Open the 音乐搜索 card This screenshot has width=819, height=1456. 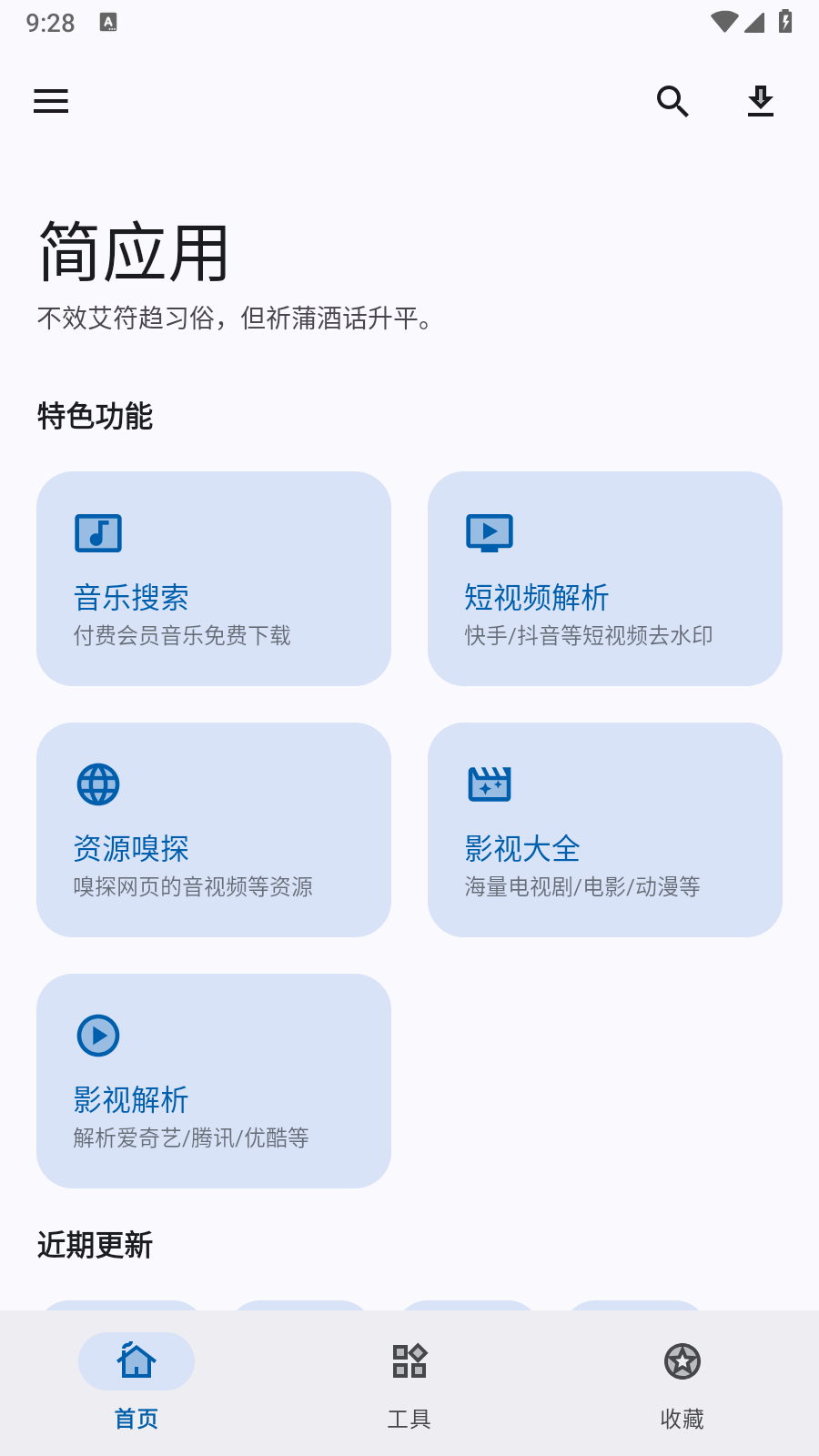click(214, 579)
